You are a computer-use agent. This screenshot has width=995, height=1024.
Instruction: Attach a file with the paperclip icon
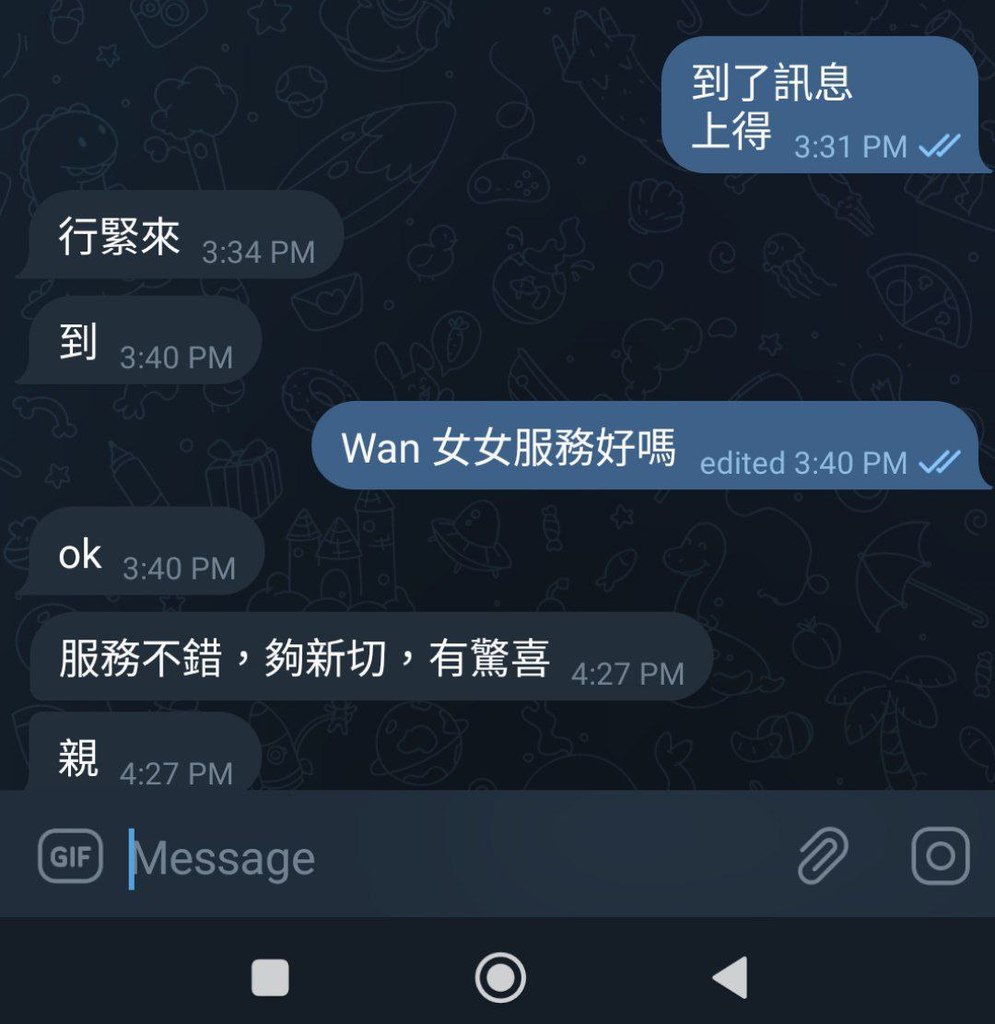click(822, 857)
